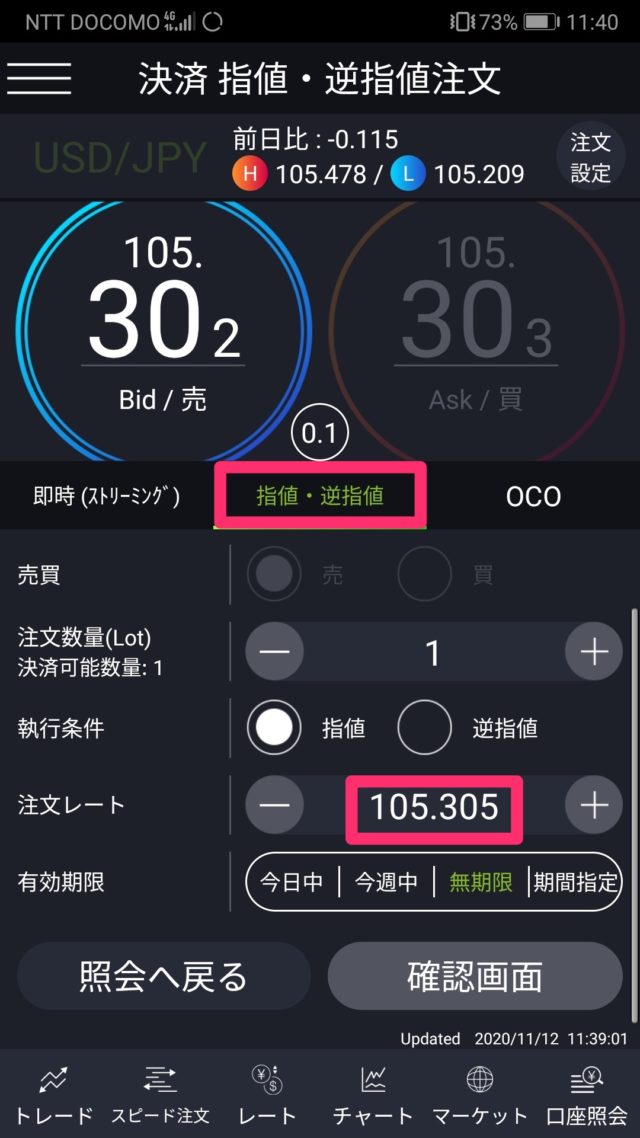Image resolution: width=640 pixels, height=1138 pixels.
Task: Open the hamburger drawer menu
Action: click(x=39, y=78)
